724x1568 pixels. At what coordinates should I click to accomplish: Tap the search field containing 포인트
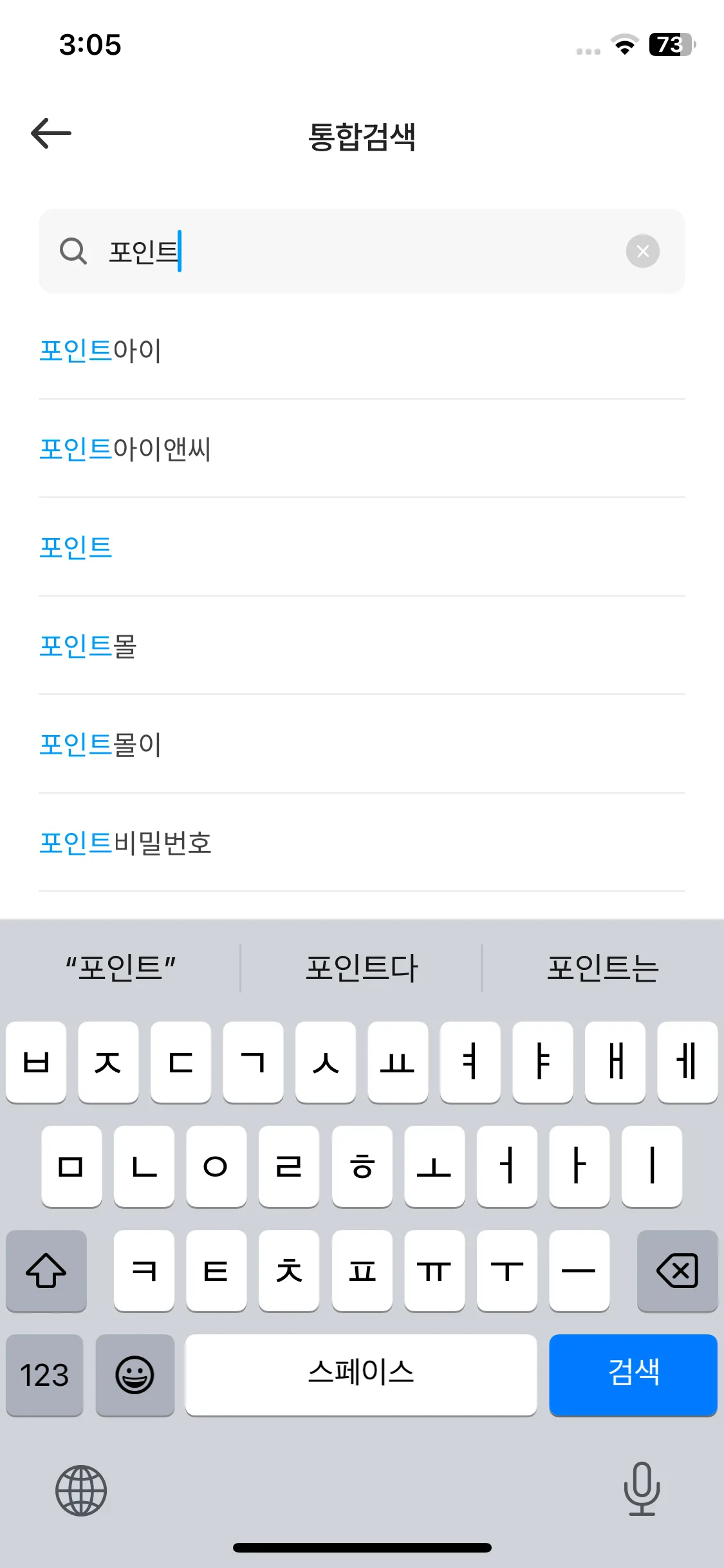pos(362,251)
